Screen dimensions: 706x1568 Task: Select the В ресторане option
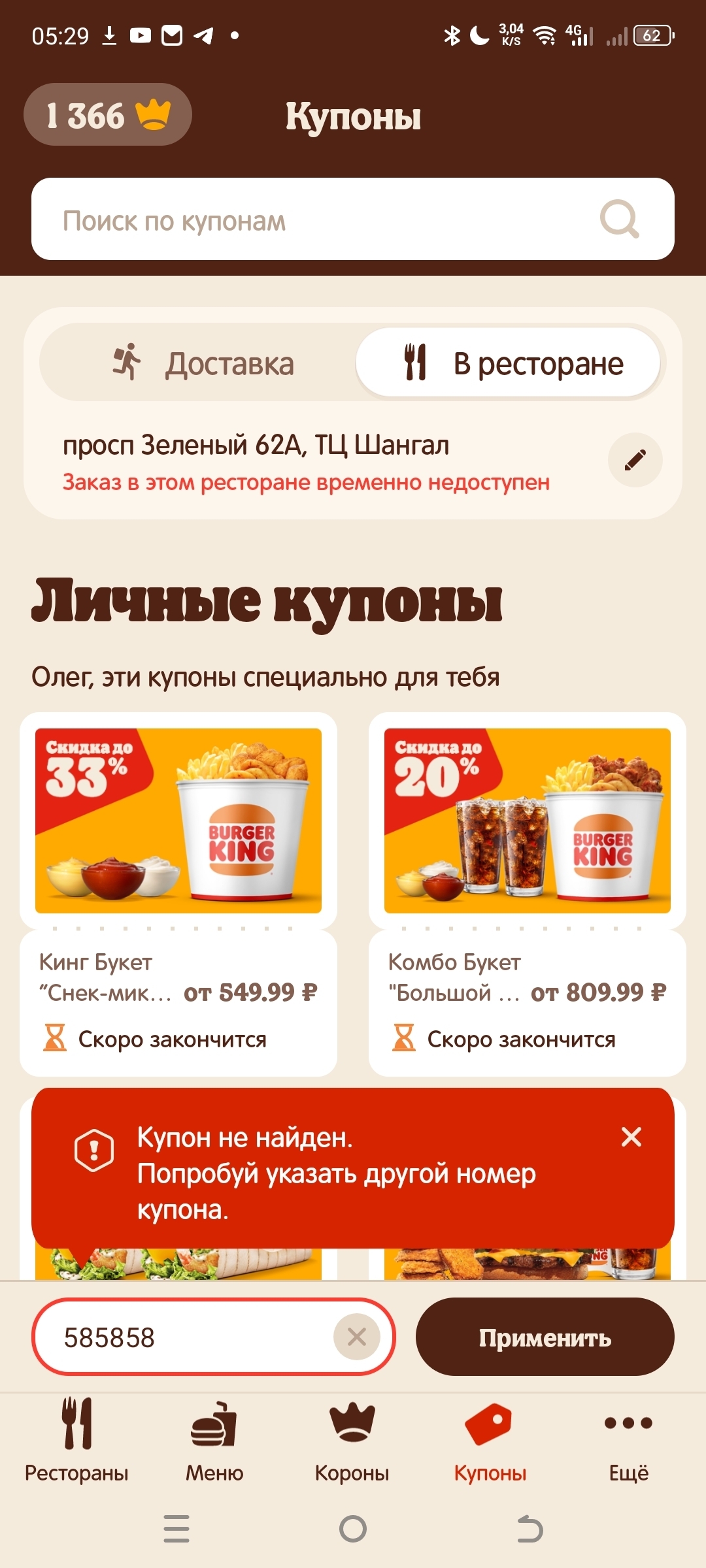point(509,363)
